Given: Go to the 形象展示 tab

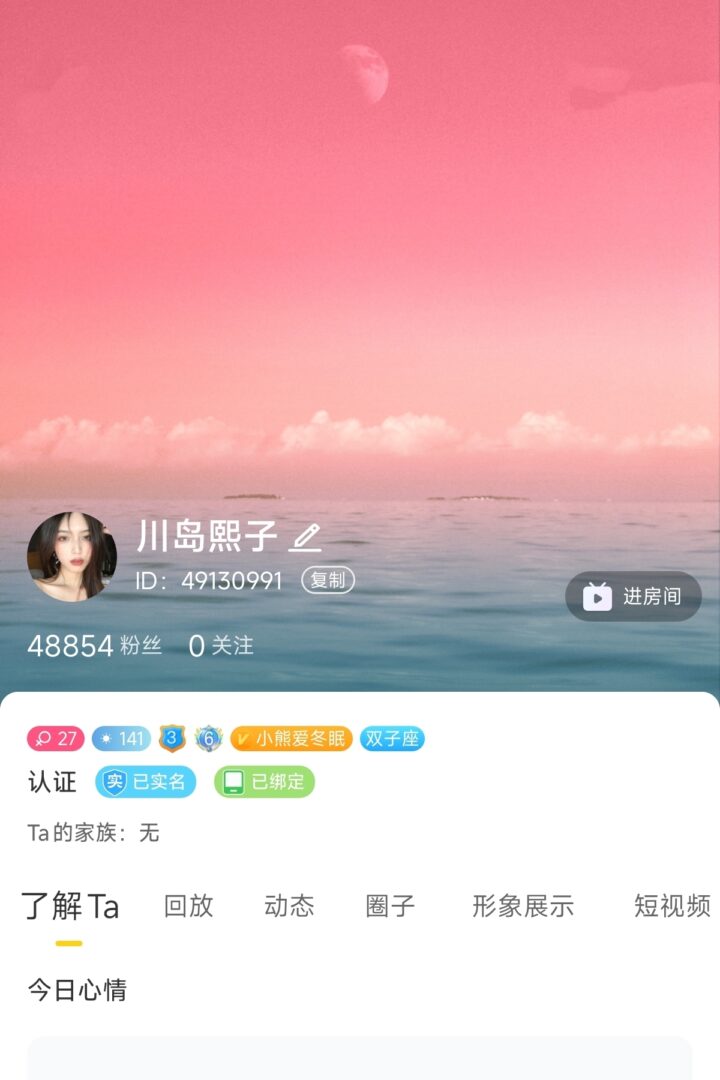Looking at the screenshot, I should (x=523, y=906).
